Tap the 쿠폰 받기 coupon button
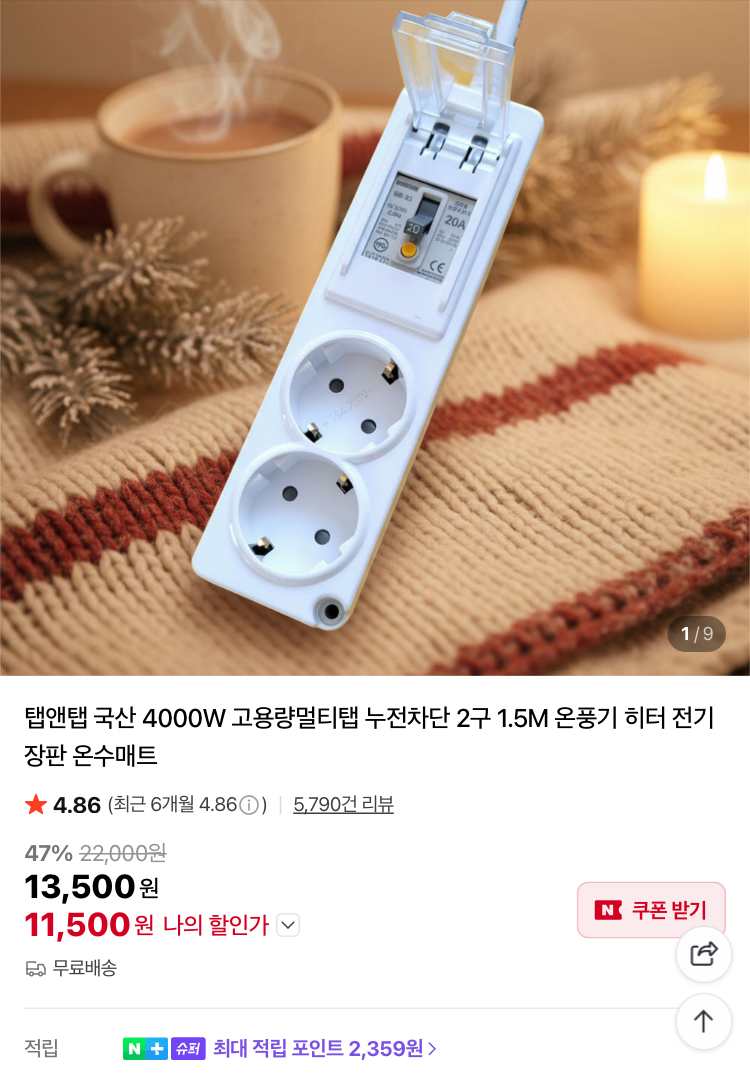 (x=651, y=910)
